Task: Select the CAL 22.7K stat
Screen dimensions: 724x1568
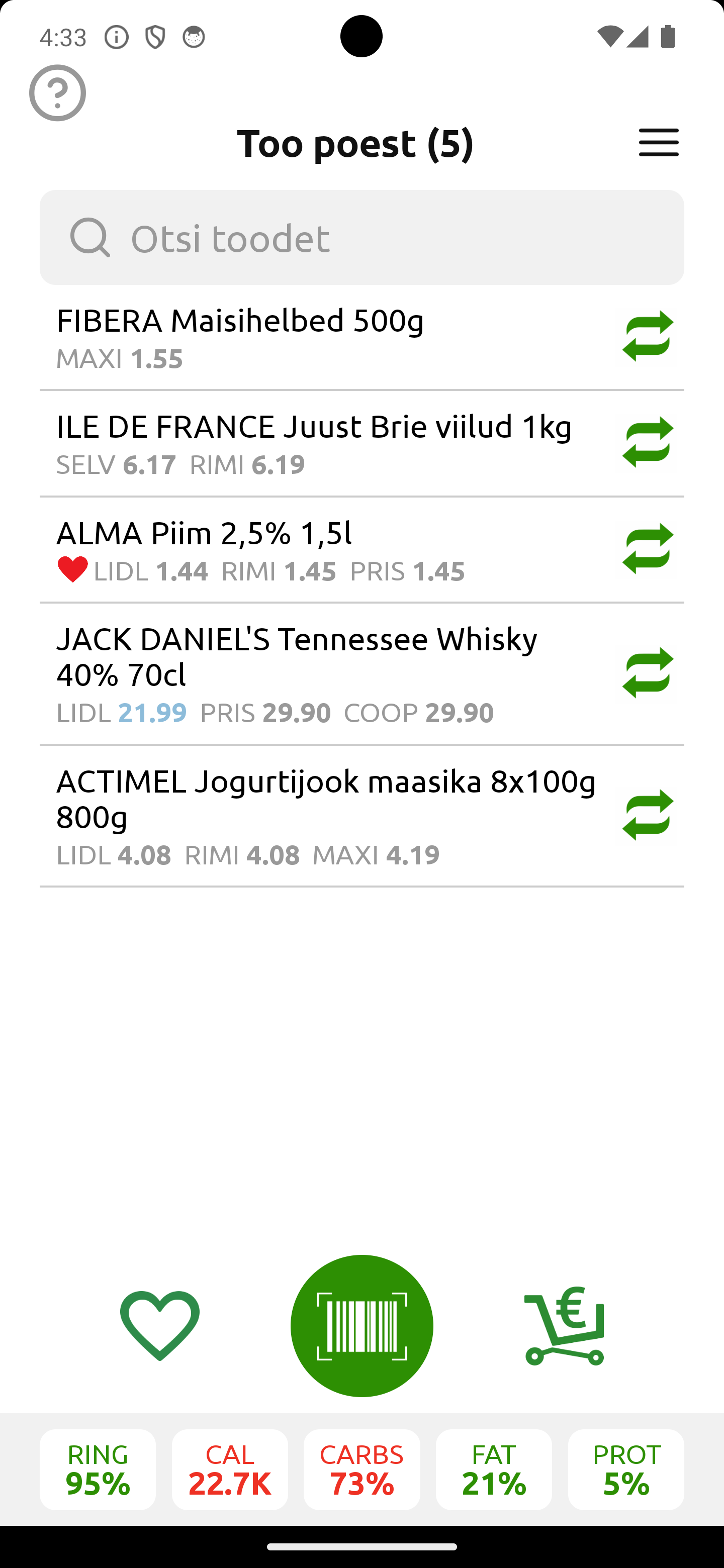Action: [230, 1469]
